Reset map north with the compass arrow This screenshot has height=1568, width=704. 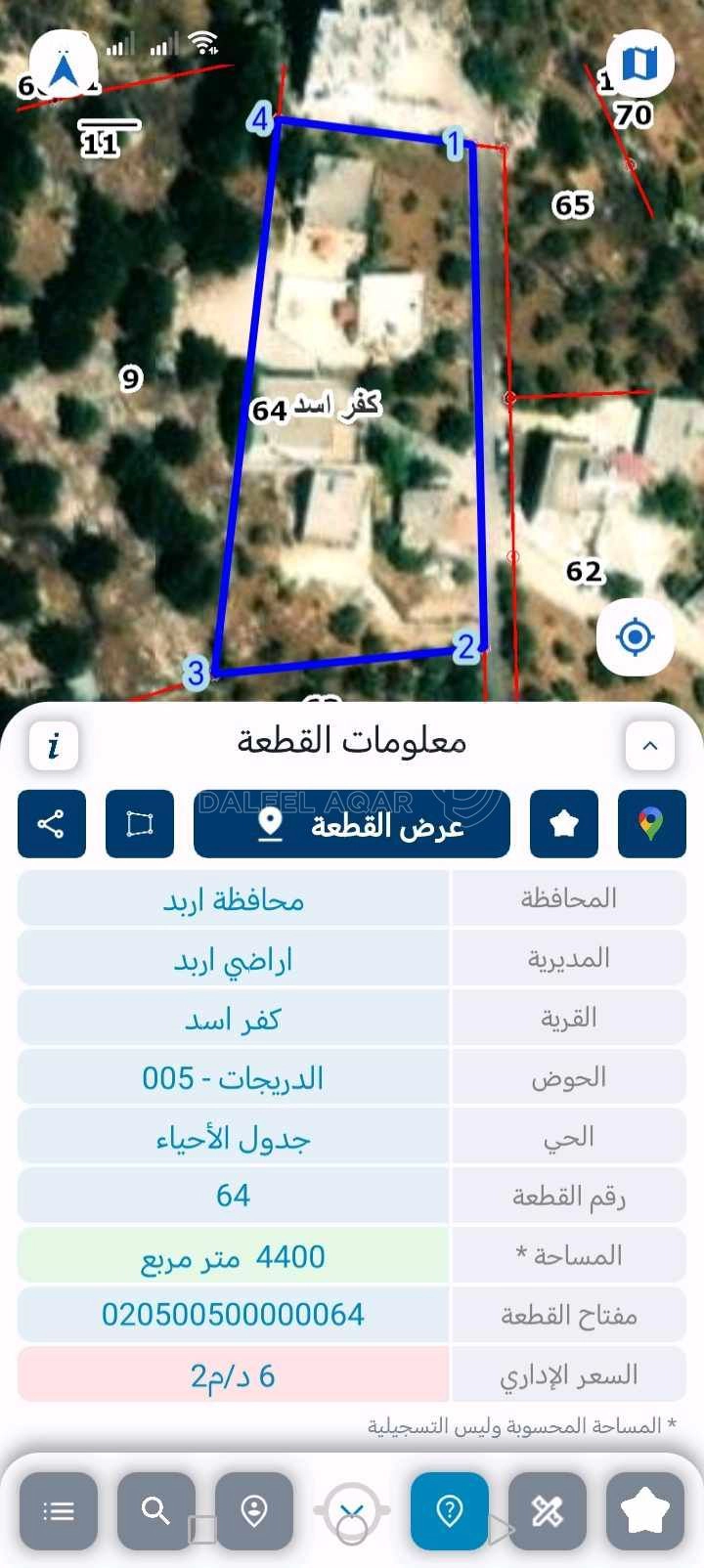tap(65, 62)
